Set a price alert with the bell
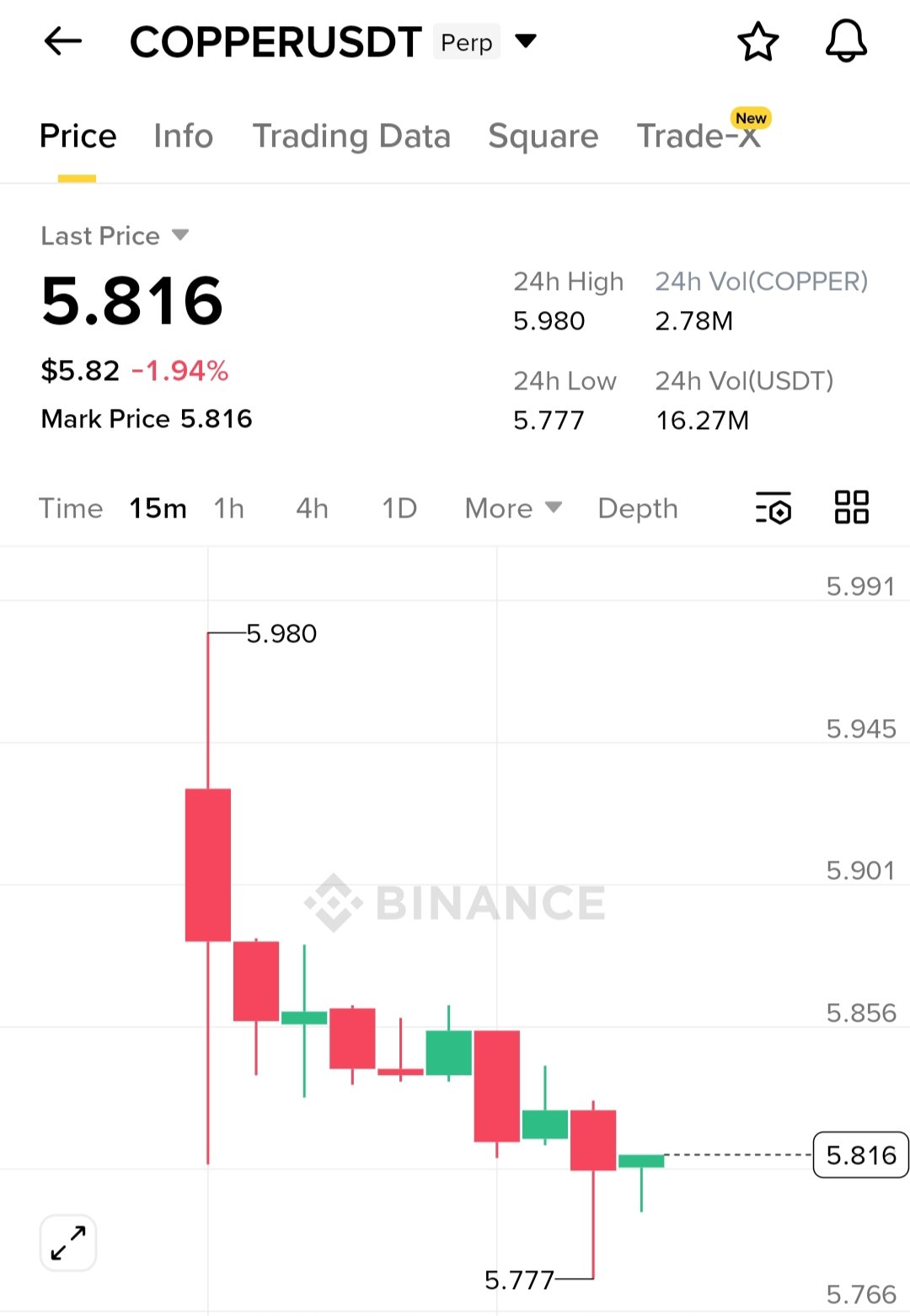 tap(845, 41)
